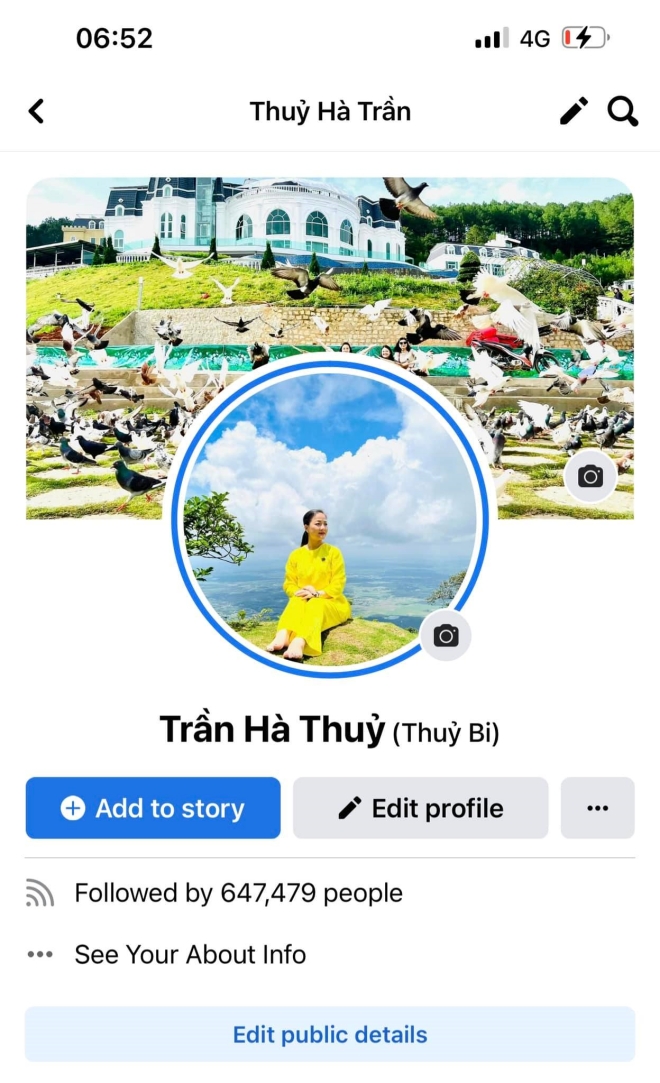Open the three-dot more options button
The height and width of the screenshot is (1083, 660).
(598, 808)
